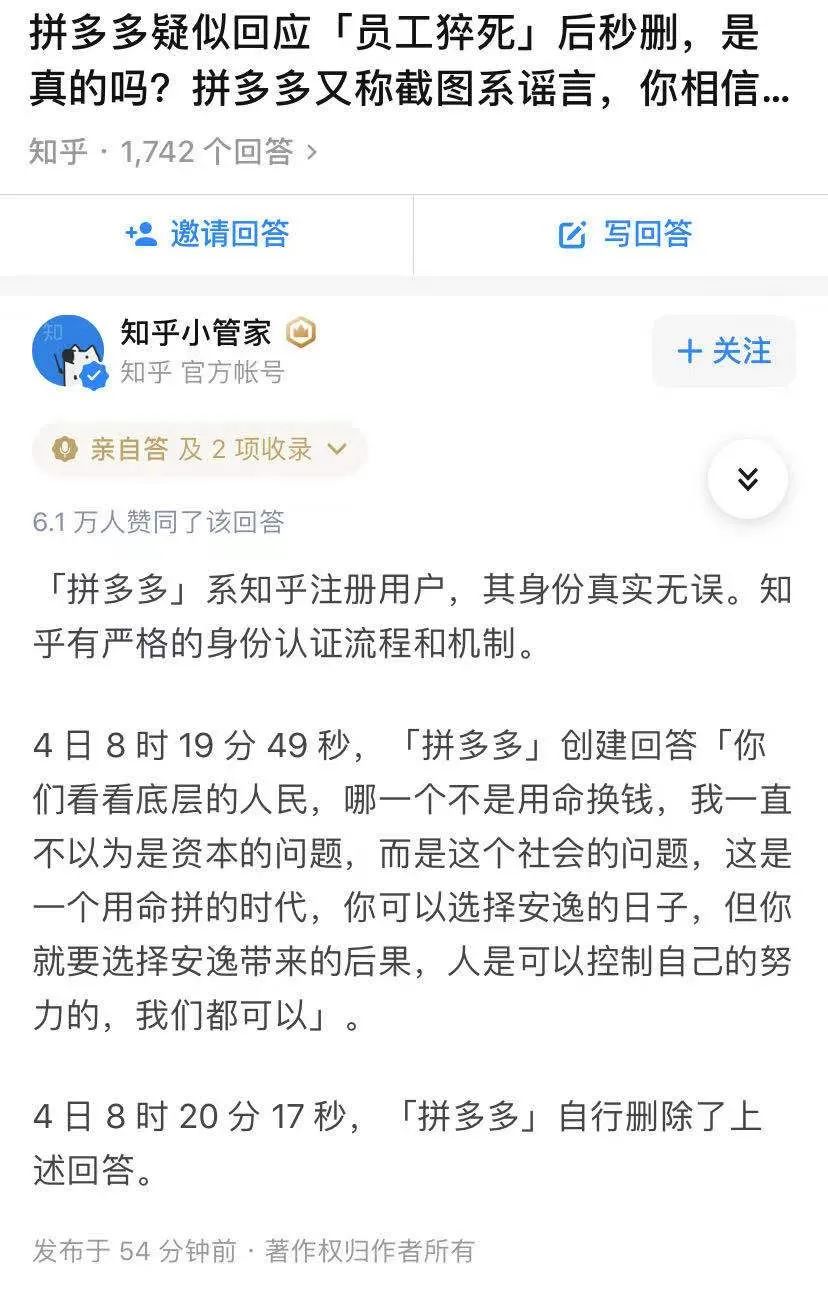Open the 亲自答 collections chevron
This screenshot has width=828, height=1305.
335,450
